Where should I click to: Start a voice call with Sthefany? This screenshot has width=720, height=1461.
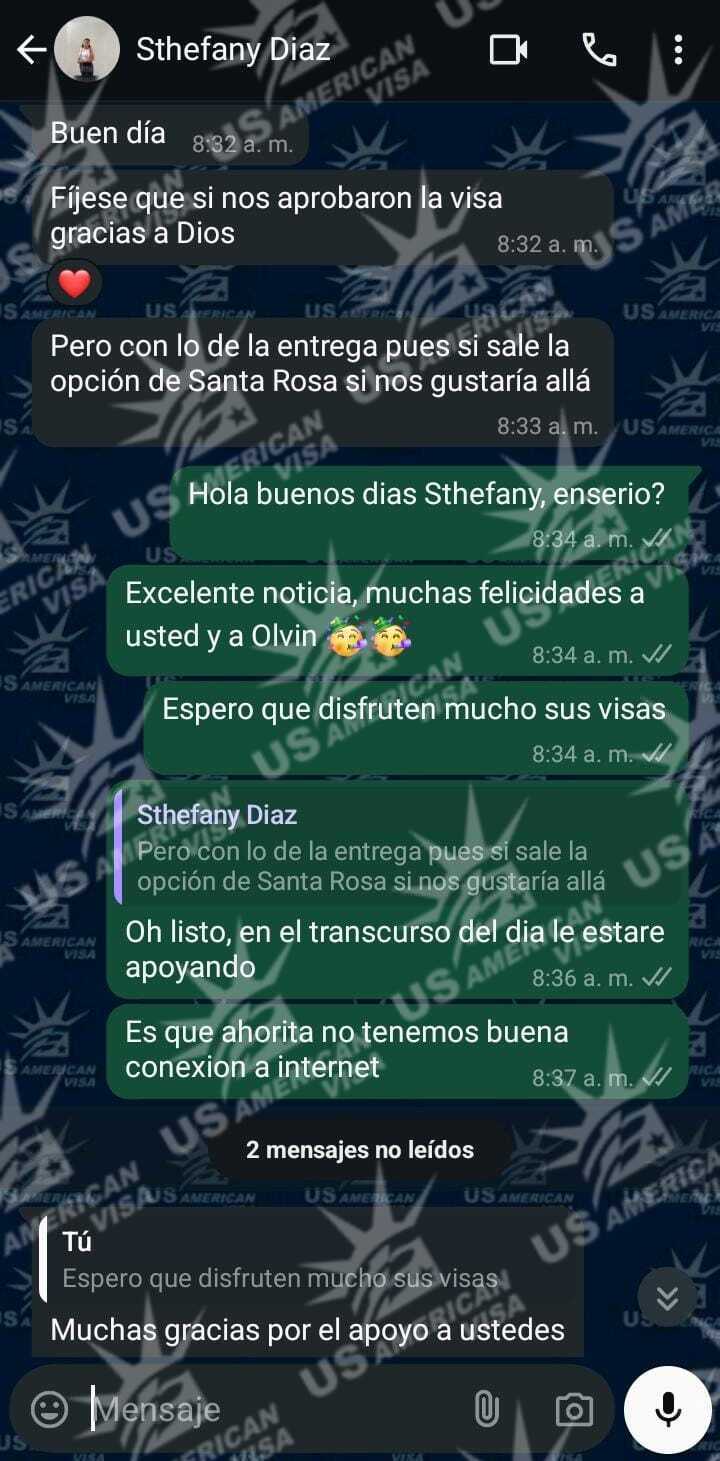[x=599, y=49]
